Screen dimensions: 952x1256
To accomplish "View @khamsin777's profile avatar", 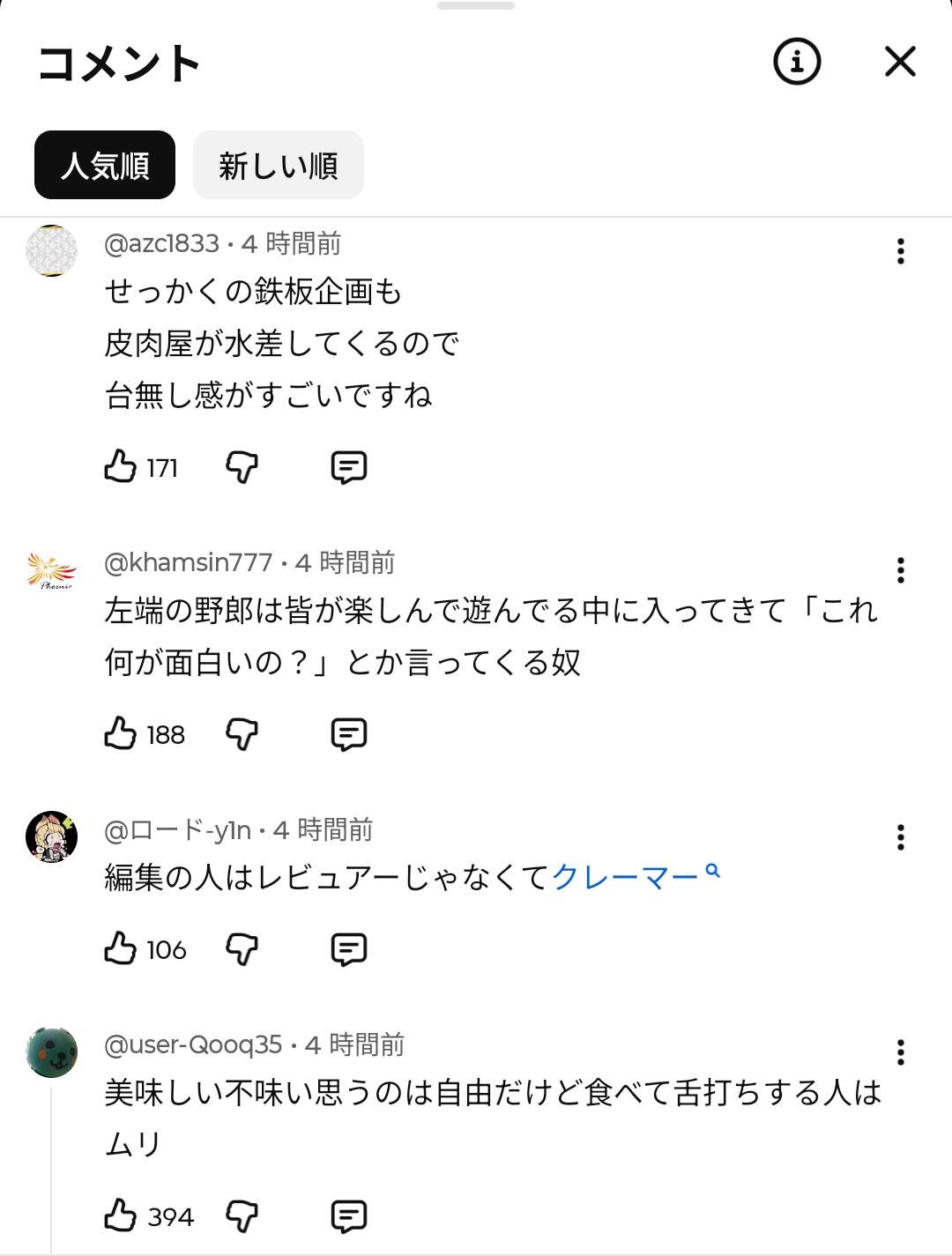I will (x=51, y=570).
